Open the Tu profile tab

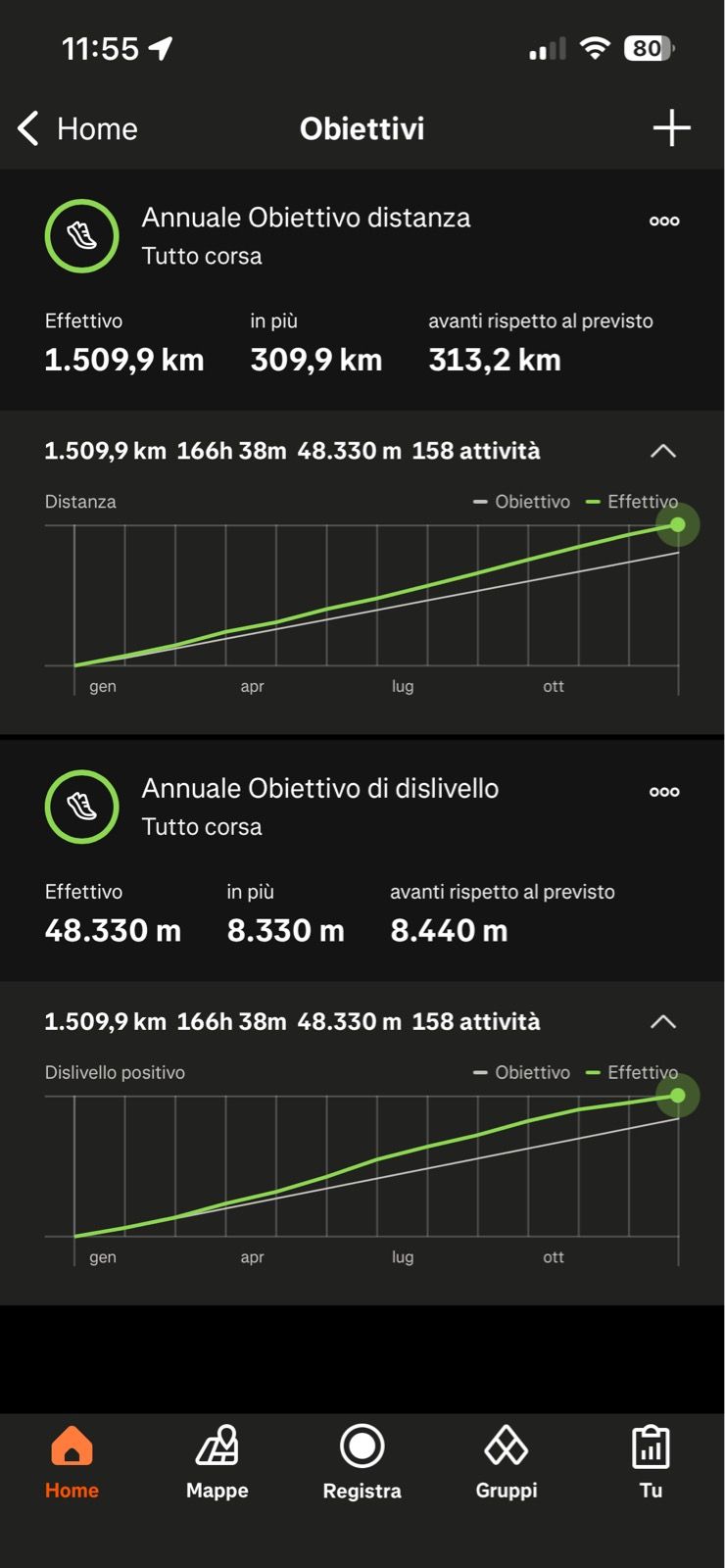(651, 1462)
